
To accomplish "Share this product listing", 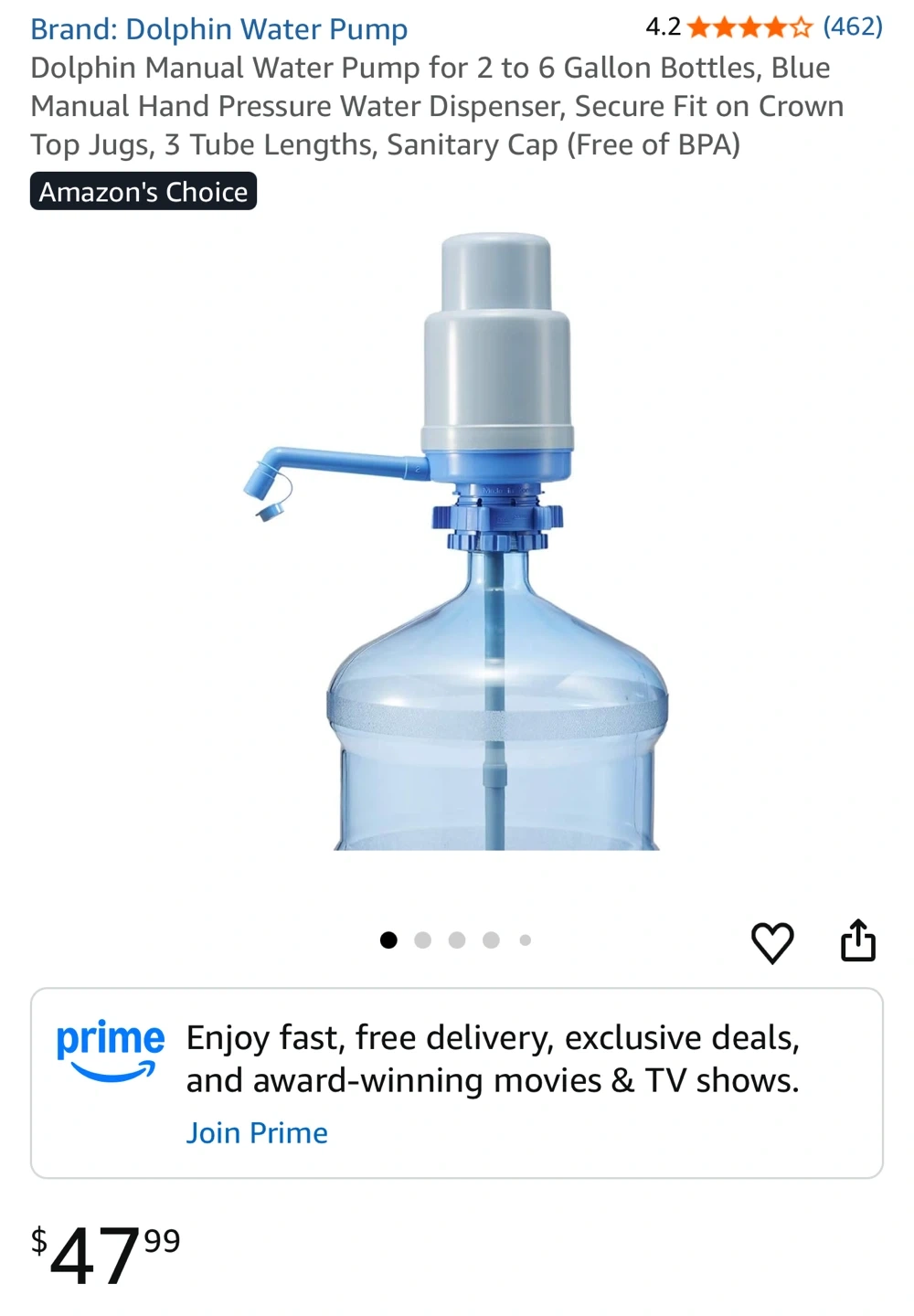I will 857,940.
